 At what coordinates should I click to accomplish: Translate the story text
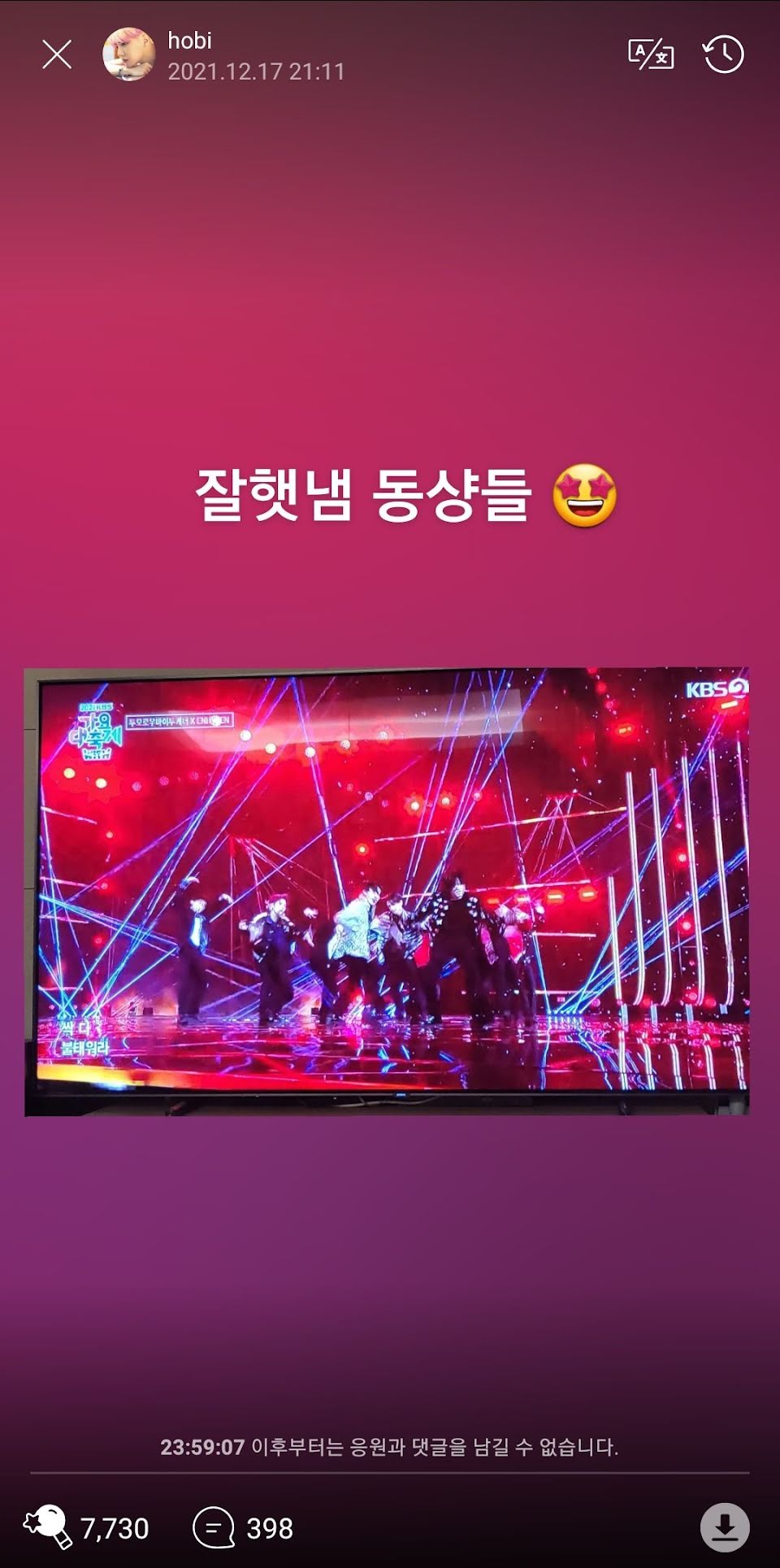click(x=651, y=54)
